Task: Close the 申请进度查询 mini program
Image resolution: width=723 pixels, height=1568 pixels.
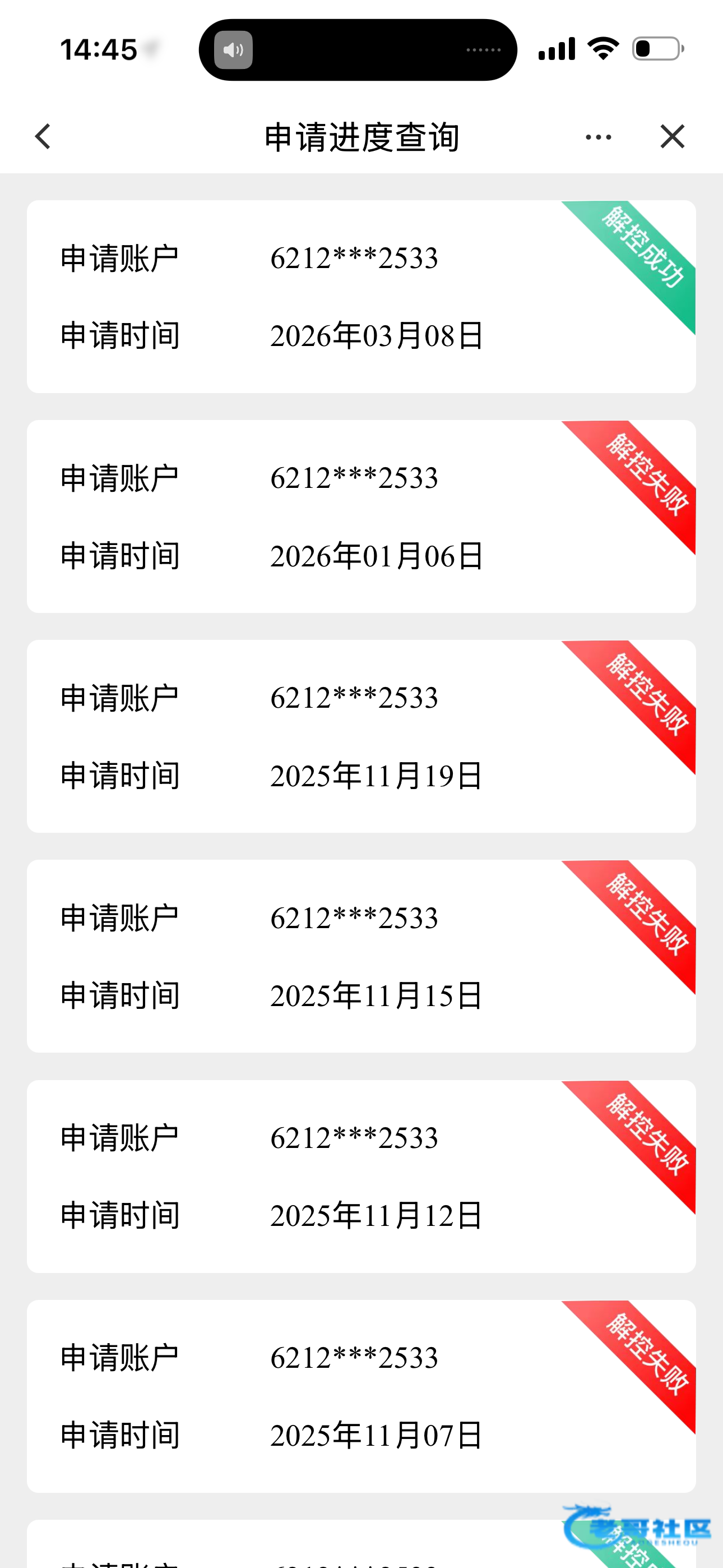Action: coord(672,136)
